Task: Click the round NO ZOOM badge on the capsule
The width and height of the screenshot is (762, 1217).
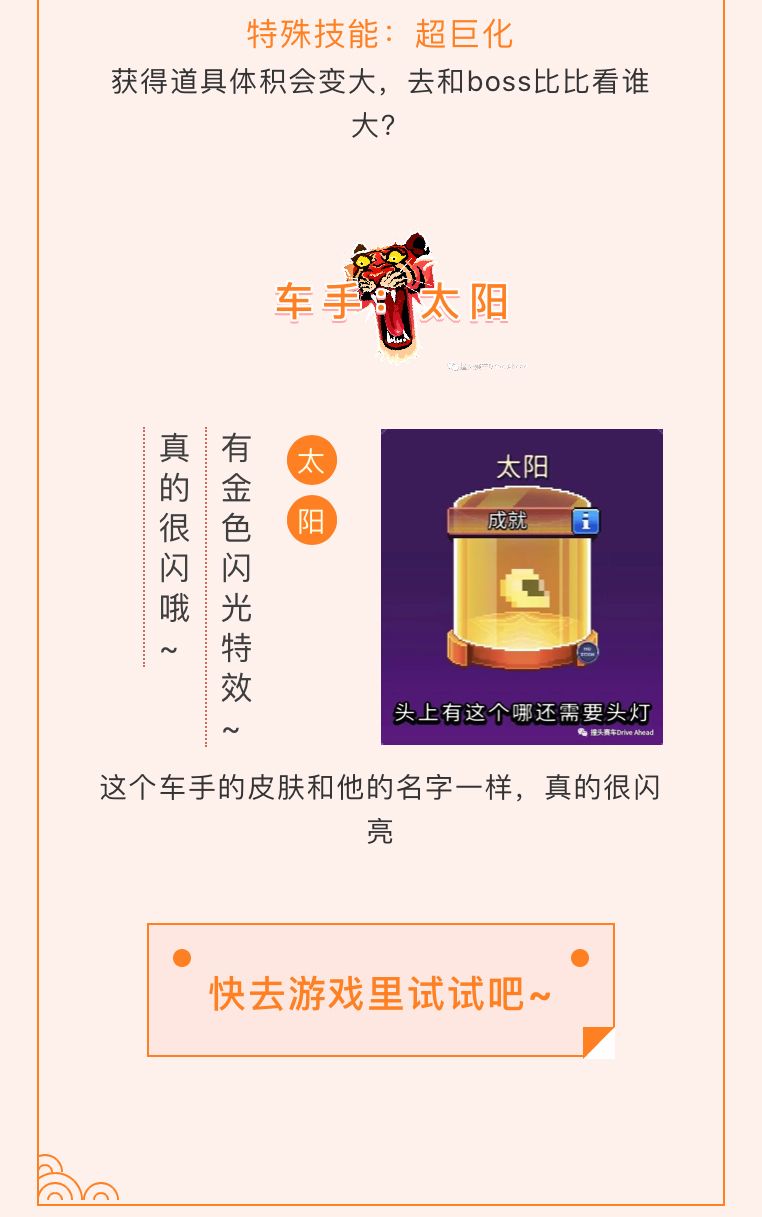Action: coord(588,651)
